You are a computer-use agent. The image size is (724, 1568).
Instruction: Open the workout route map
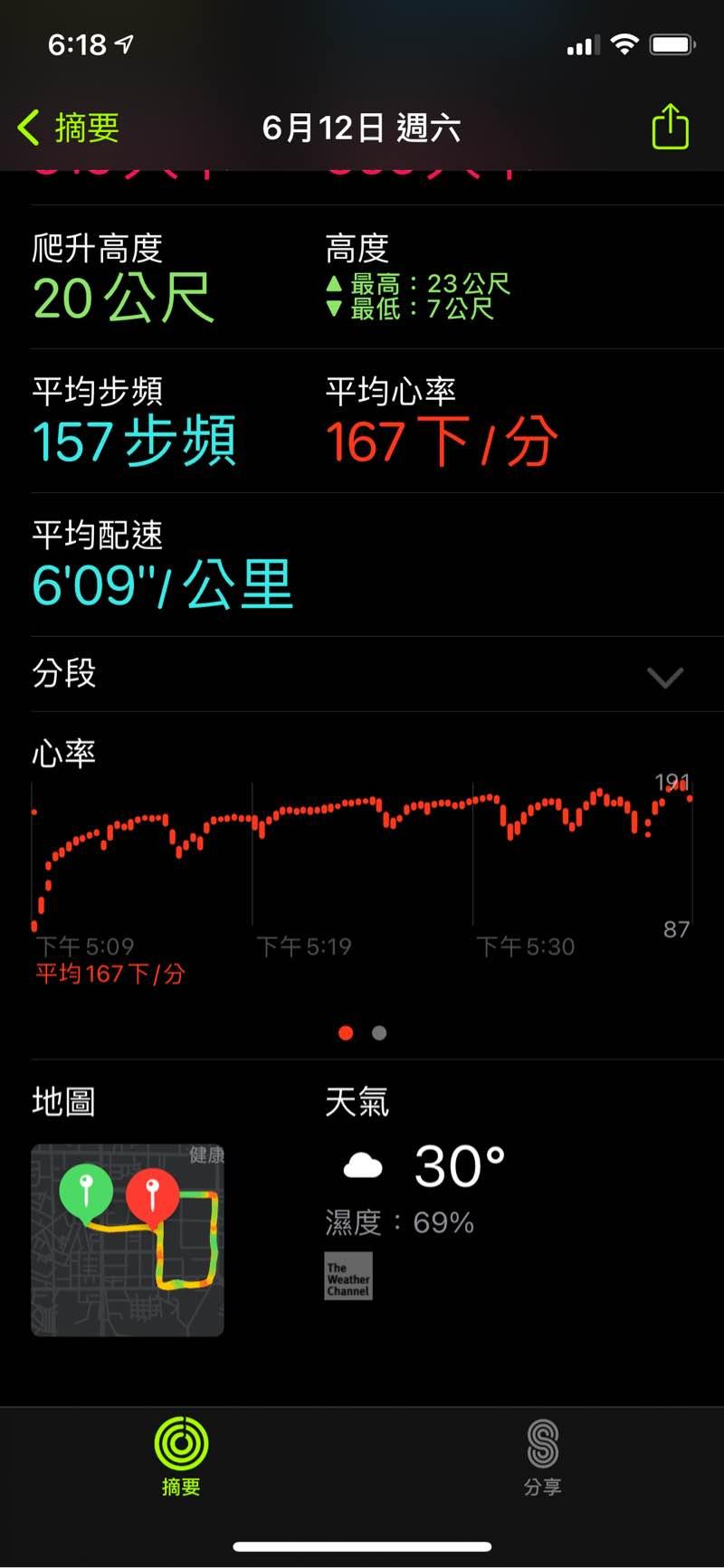(128, 1238)
